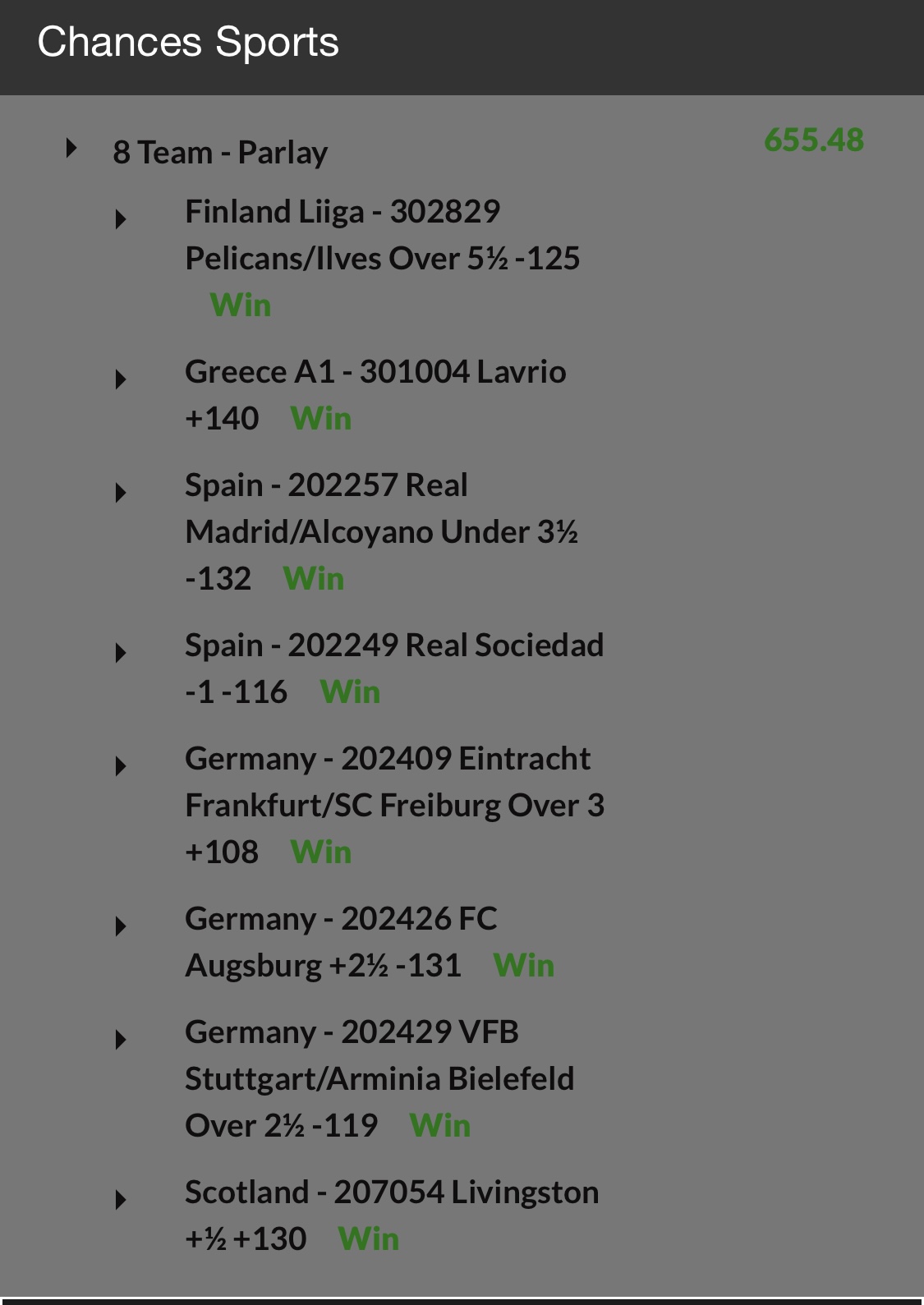
Task: Expand the Real Madrid/Alcoyano Under leg
Action: [121, 493]
